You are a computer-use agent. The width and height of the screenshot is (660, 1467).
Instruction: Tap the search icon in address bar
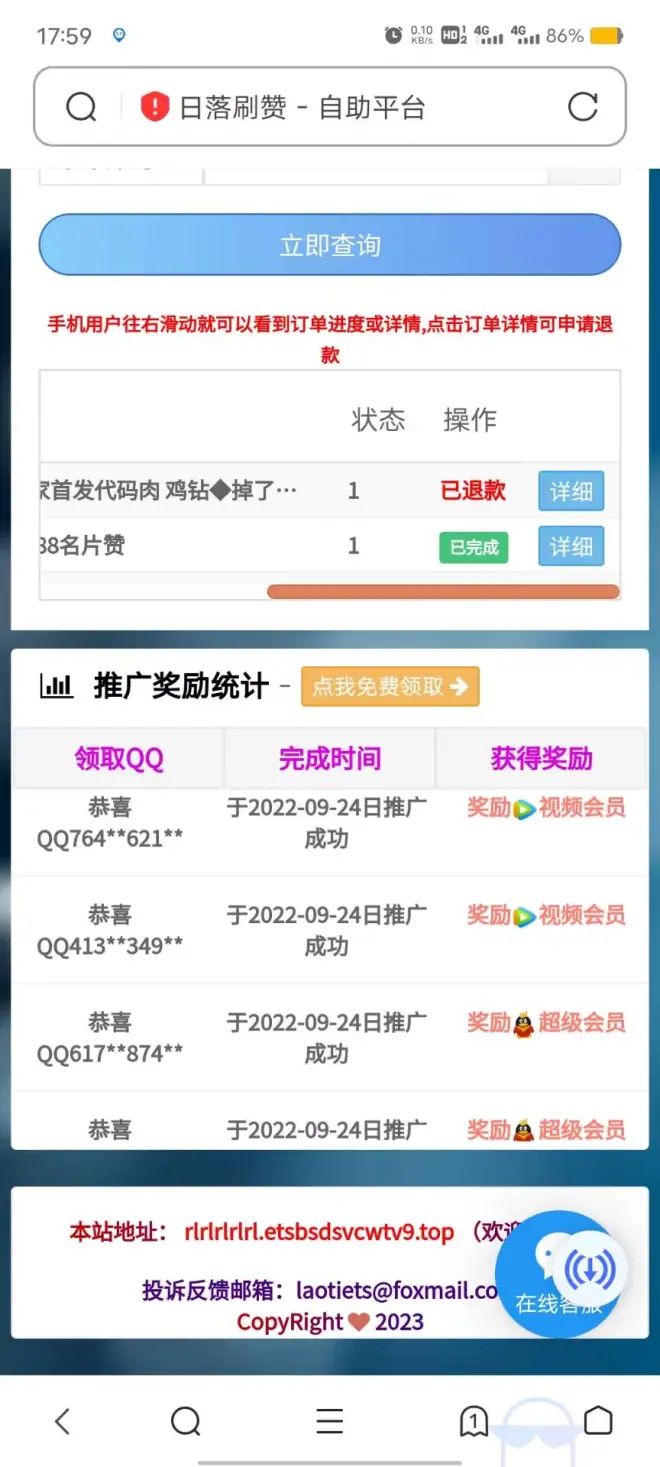point(81,107)
